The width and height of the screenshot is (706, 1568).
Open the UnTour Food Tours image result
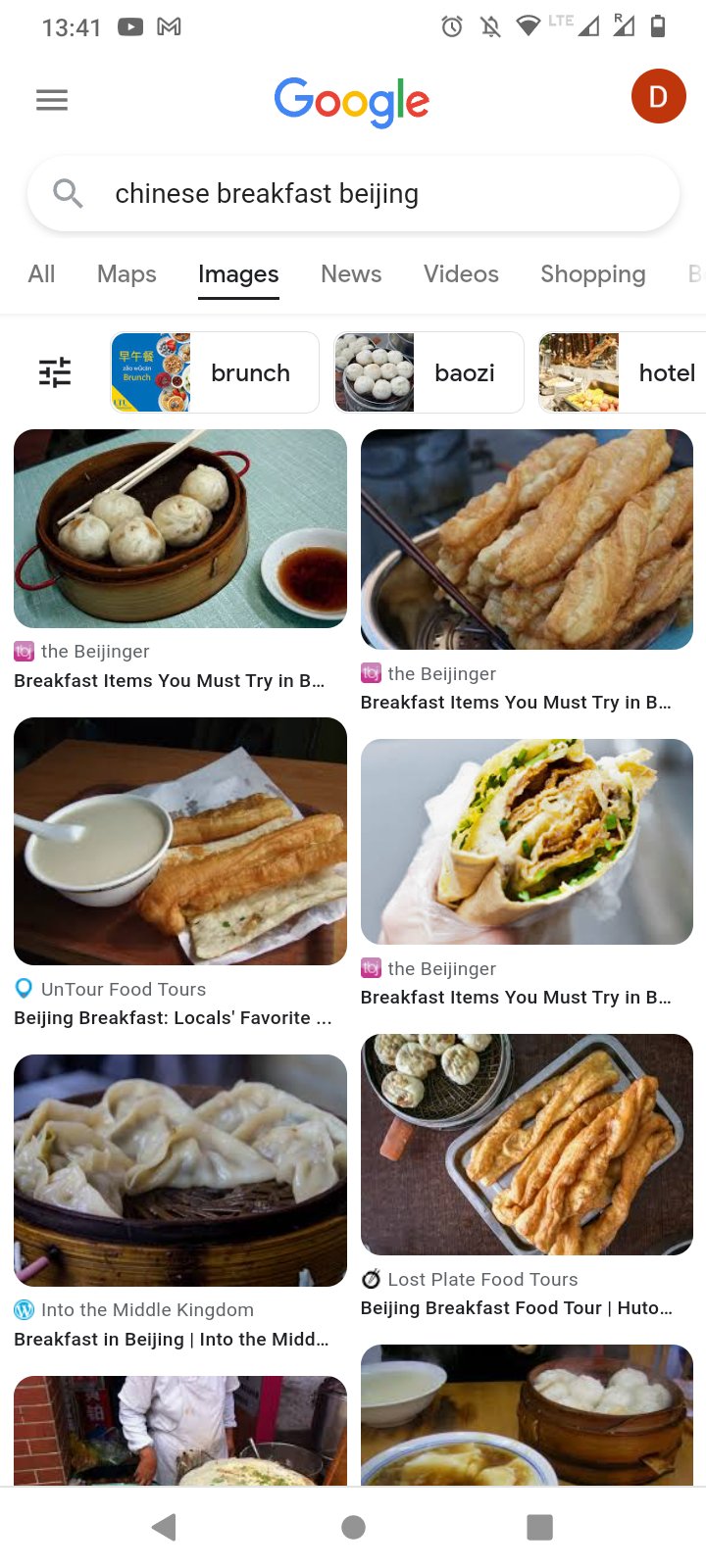click(x=180, y=841)
